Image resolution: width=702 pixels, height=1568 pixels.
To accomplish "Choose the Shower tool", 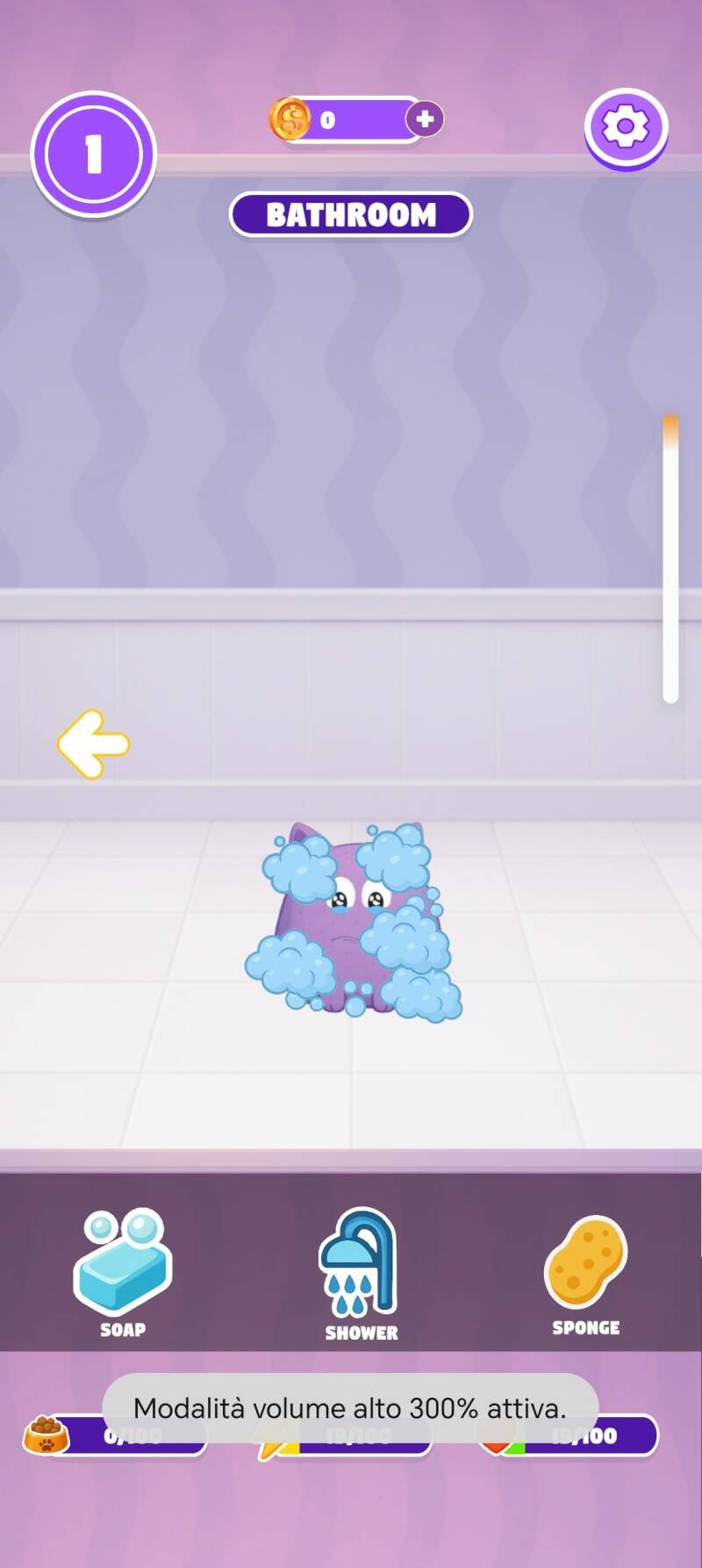I will [x=360, y=1271].
